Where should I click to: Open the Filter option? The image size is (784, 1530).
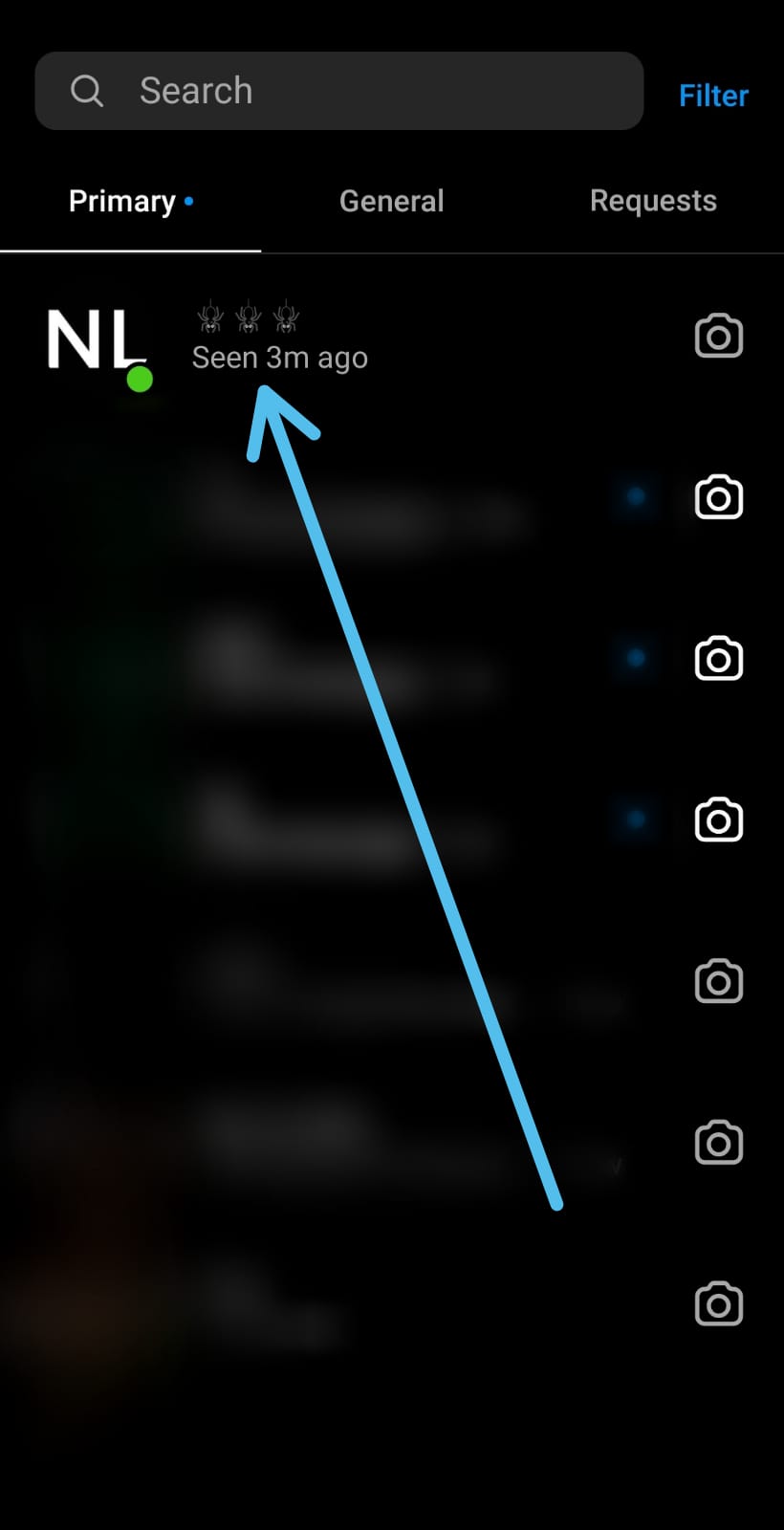(x=713, y=96)
